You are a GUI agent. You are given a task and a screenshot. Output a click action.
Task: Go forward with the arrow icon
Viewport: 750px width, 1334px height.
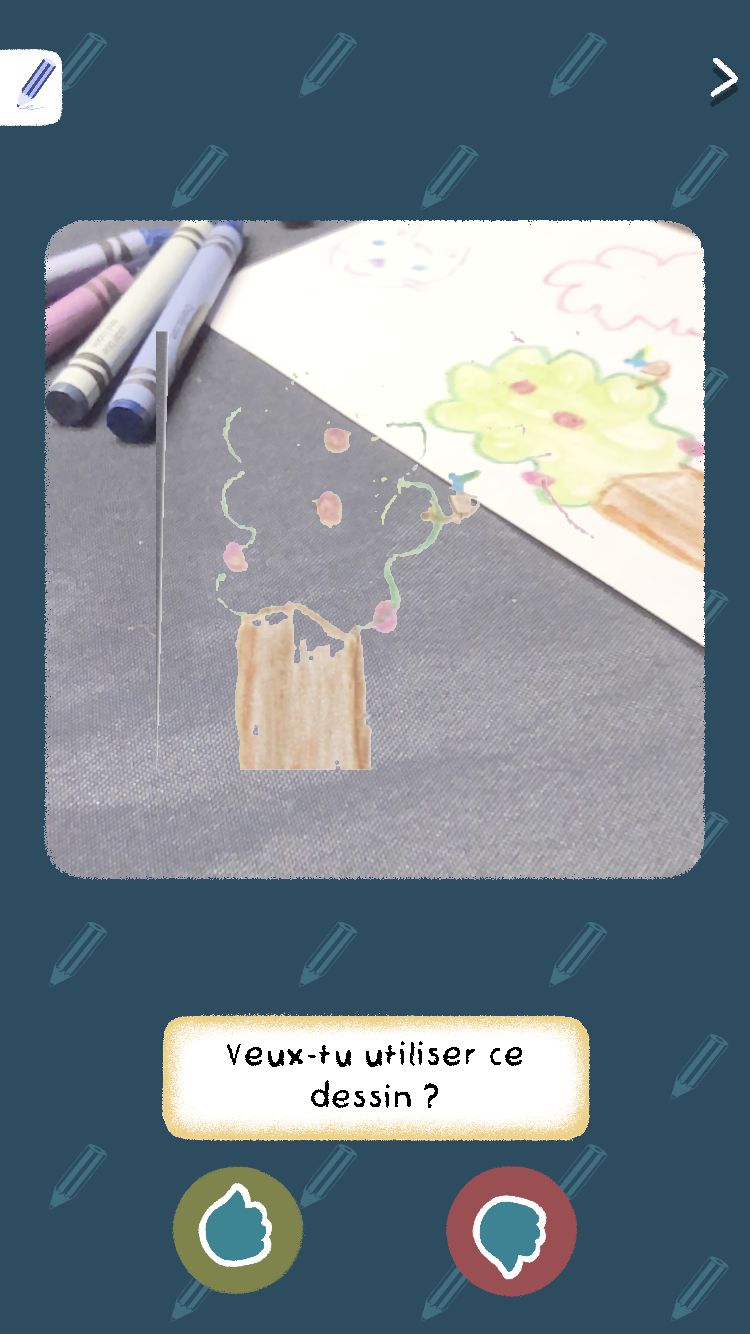tap(723, 81)
